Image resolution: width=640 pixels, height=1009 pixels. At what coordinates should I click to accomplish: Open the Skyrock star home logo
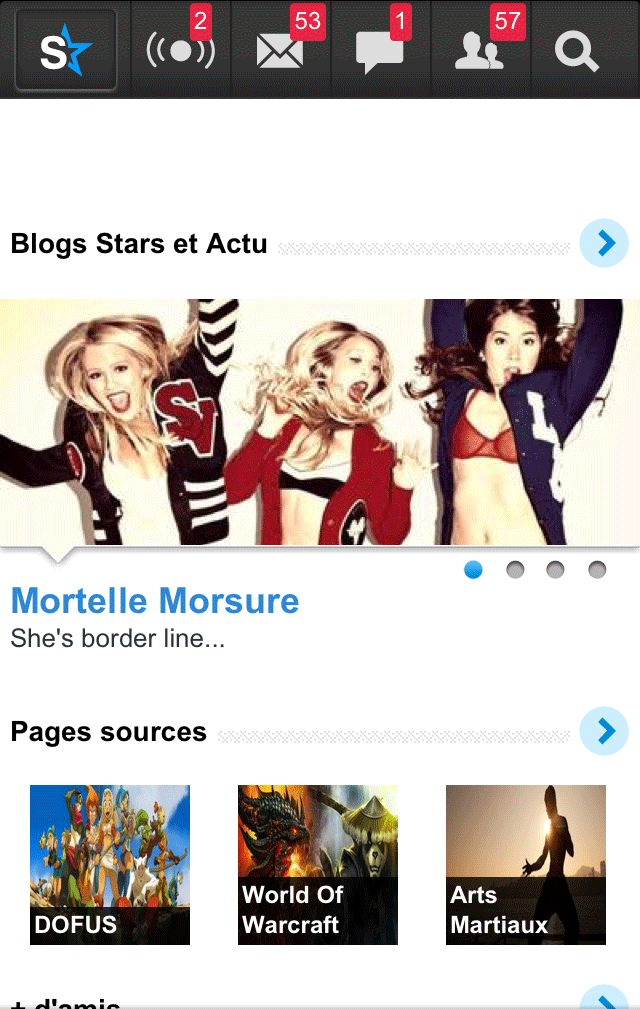click(66, 50)
